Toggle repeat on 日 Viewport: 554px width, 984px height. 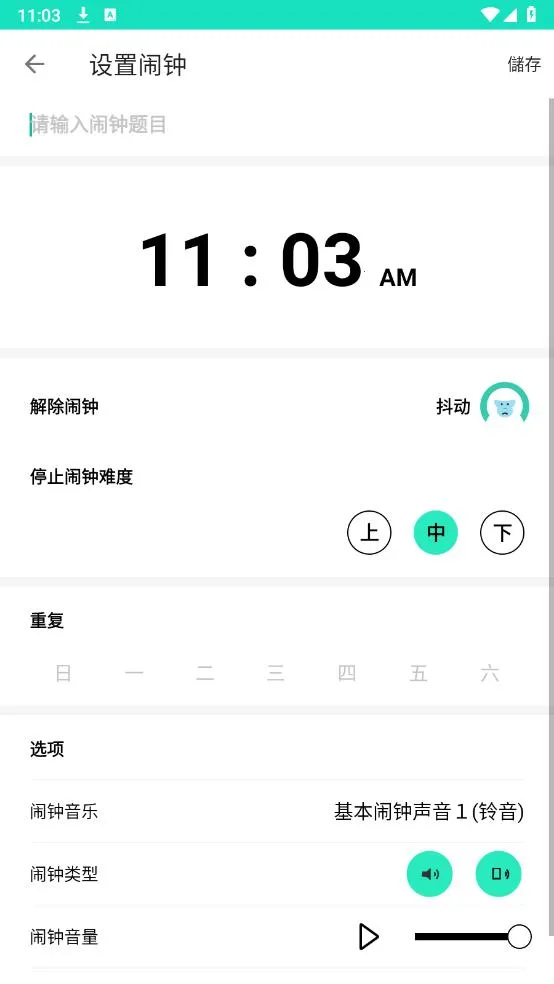pyautogui.click(x=63, y=673)
